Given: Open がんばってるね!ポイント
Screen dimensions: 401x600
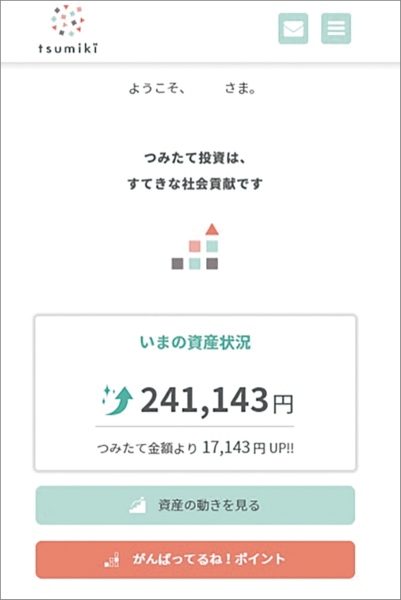Looking at the screenshot, I should tap(195, 559).
